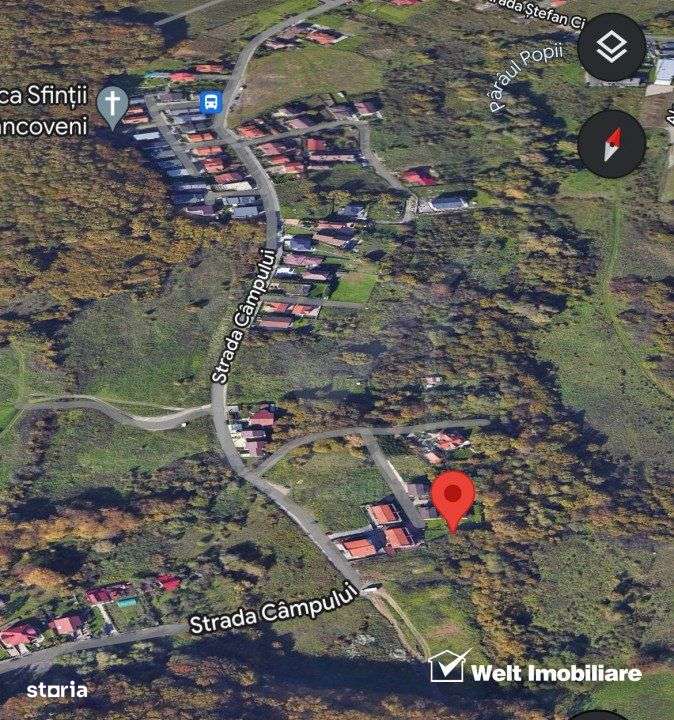Open the map layers selector

[x=611, y=47]
